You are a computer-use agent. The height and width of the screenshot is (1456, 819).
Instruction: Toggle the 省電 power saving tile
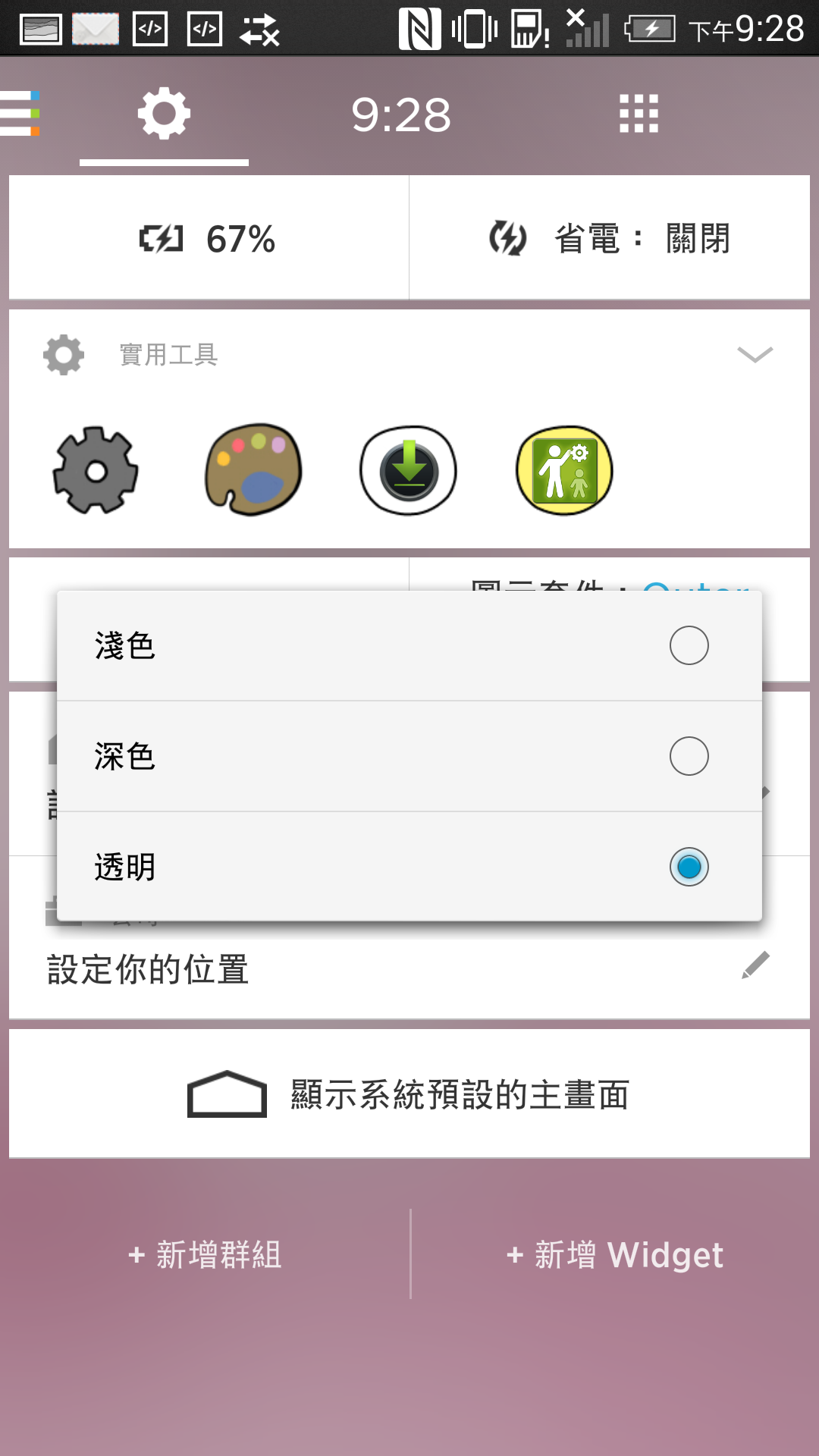click(610, 238)
